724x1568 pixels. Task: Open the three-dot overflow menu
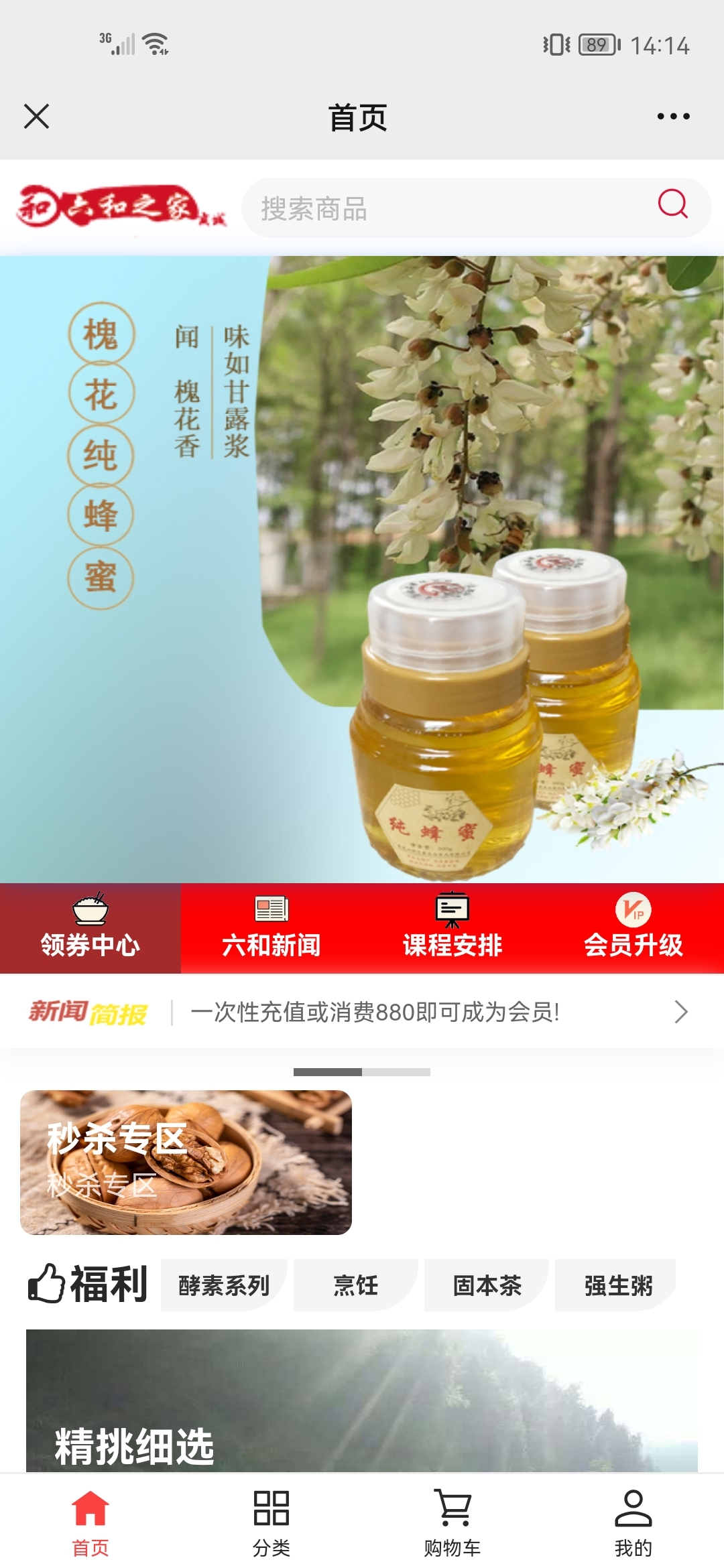(x=673, y=117)
